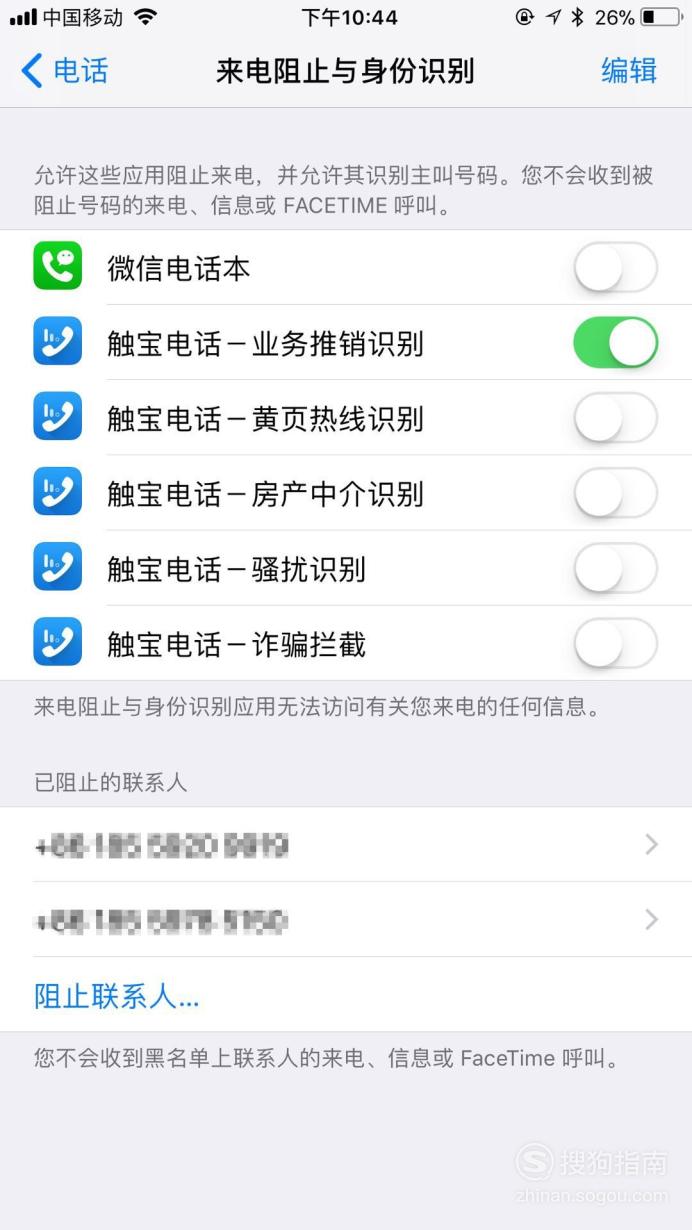Open the second blocked contact row

coord(346,920)
